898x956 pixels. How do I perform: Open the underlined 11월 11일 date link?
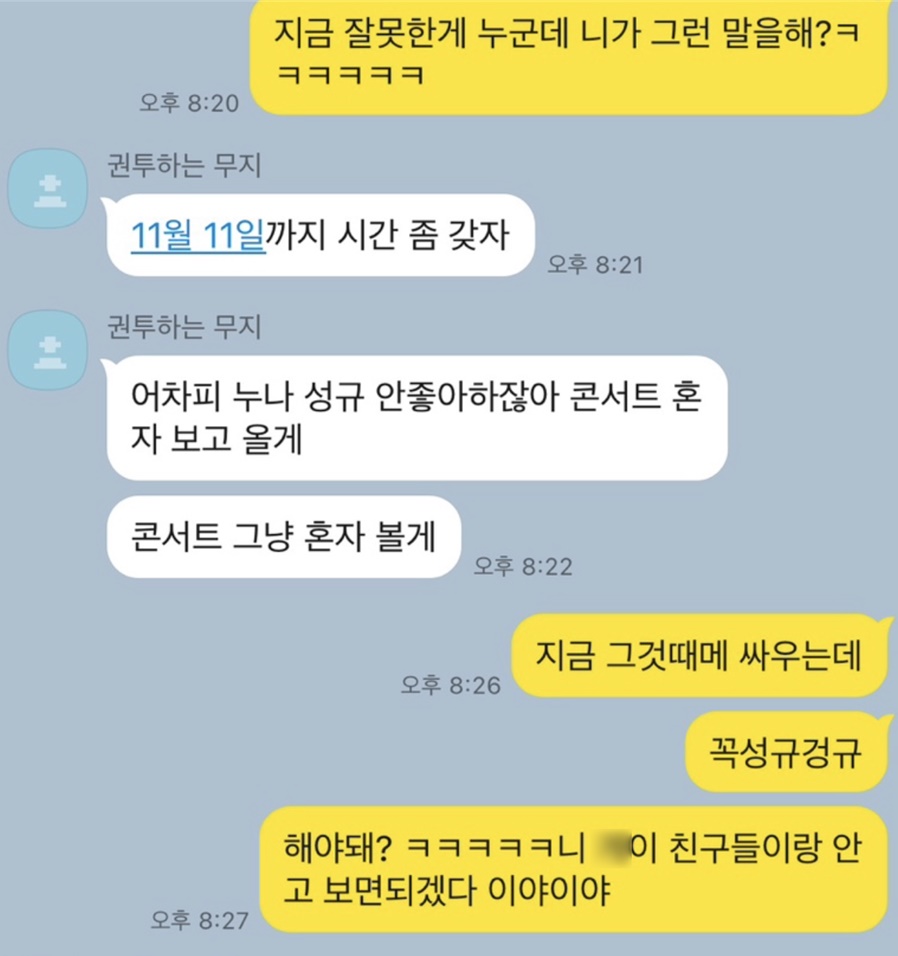pos(198,235)
